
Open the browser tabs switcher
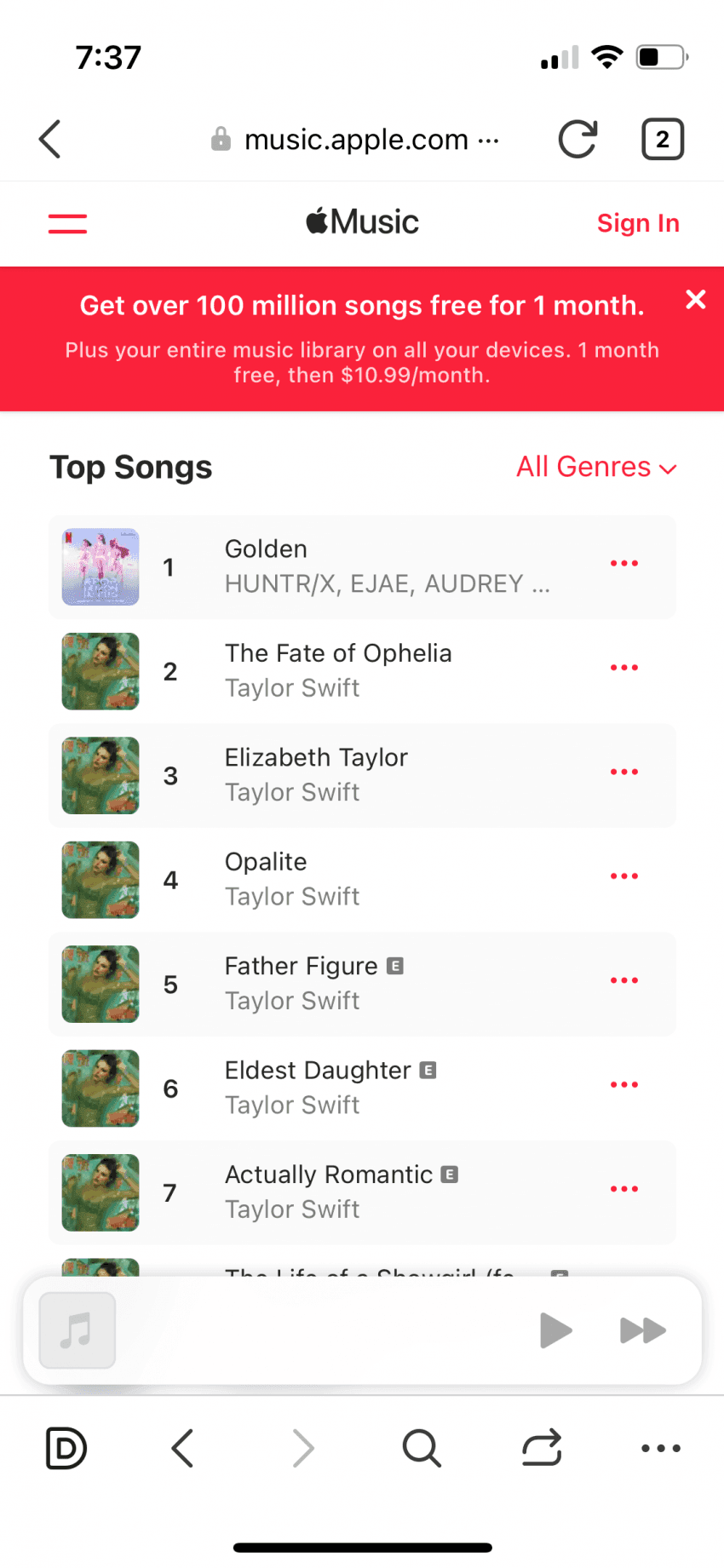click(x=663, y=139)
